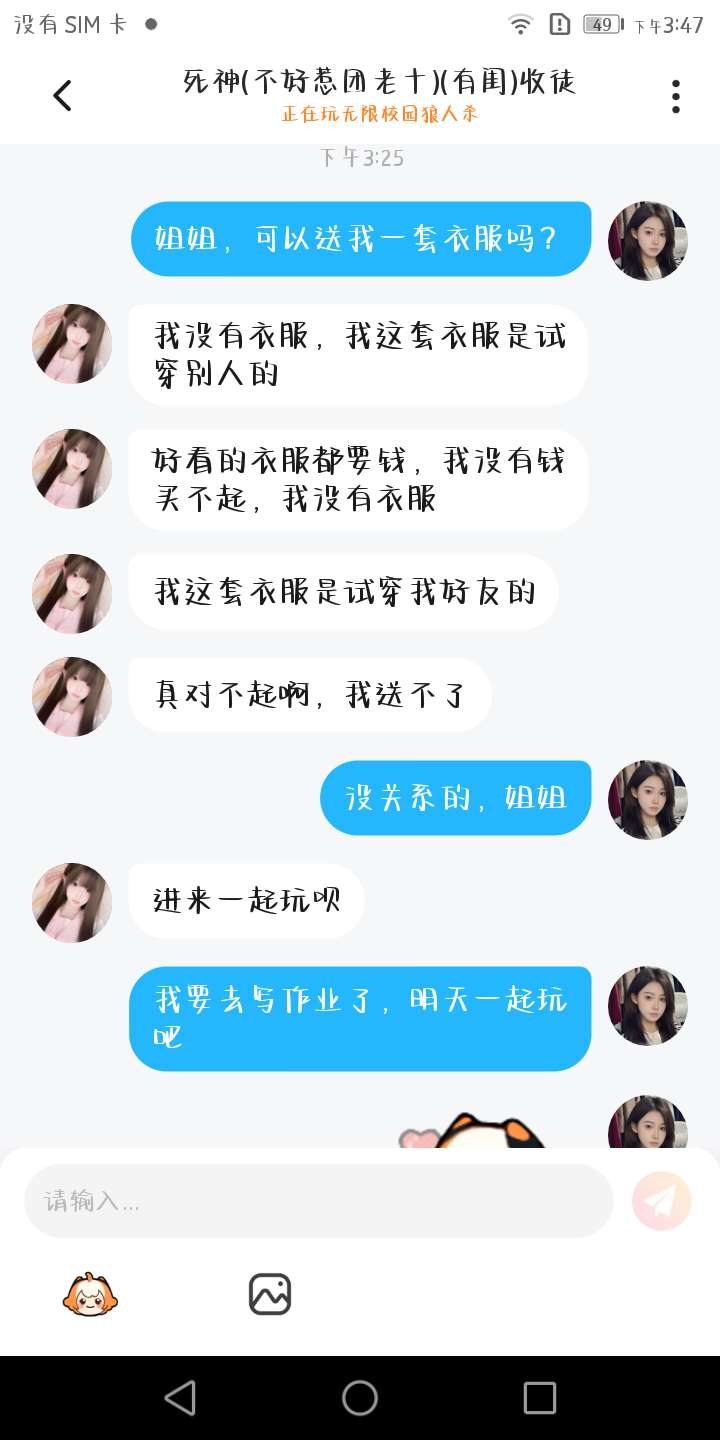This screenshot has height=1440, width=720.
Task: Send the message with the paper plane
Action: 662,1201
